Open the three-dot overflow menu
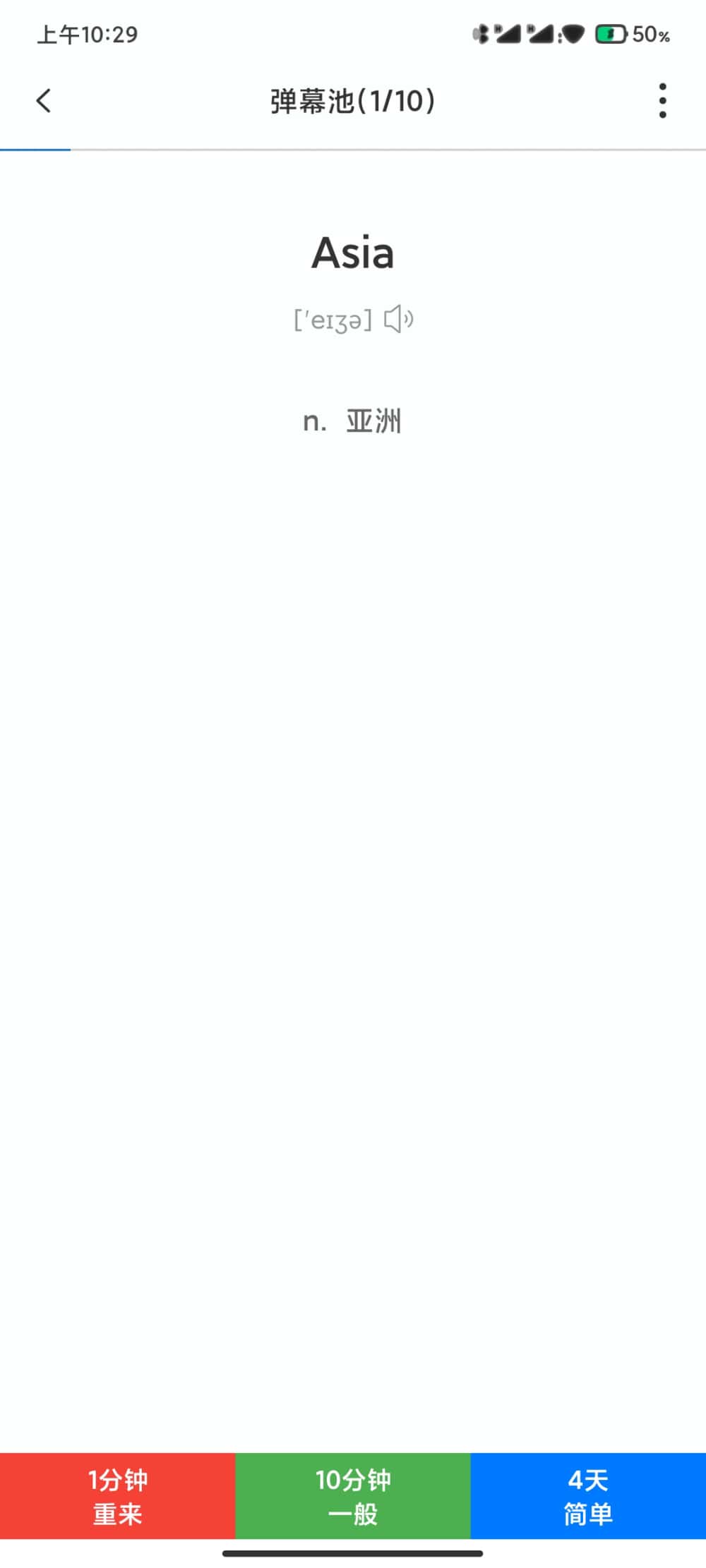Viewport: 706px width, 1568px height. (x=662, y=100)
